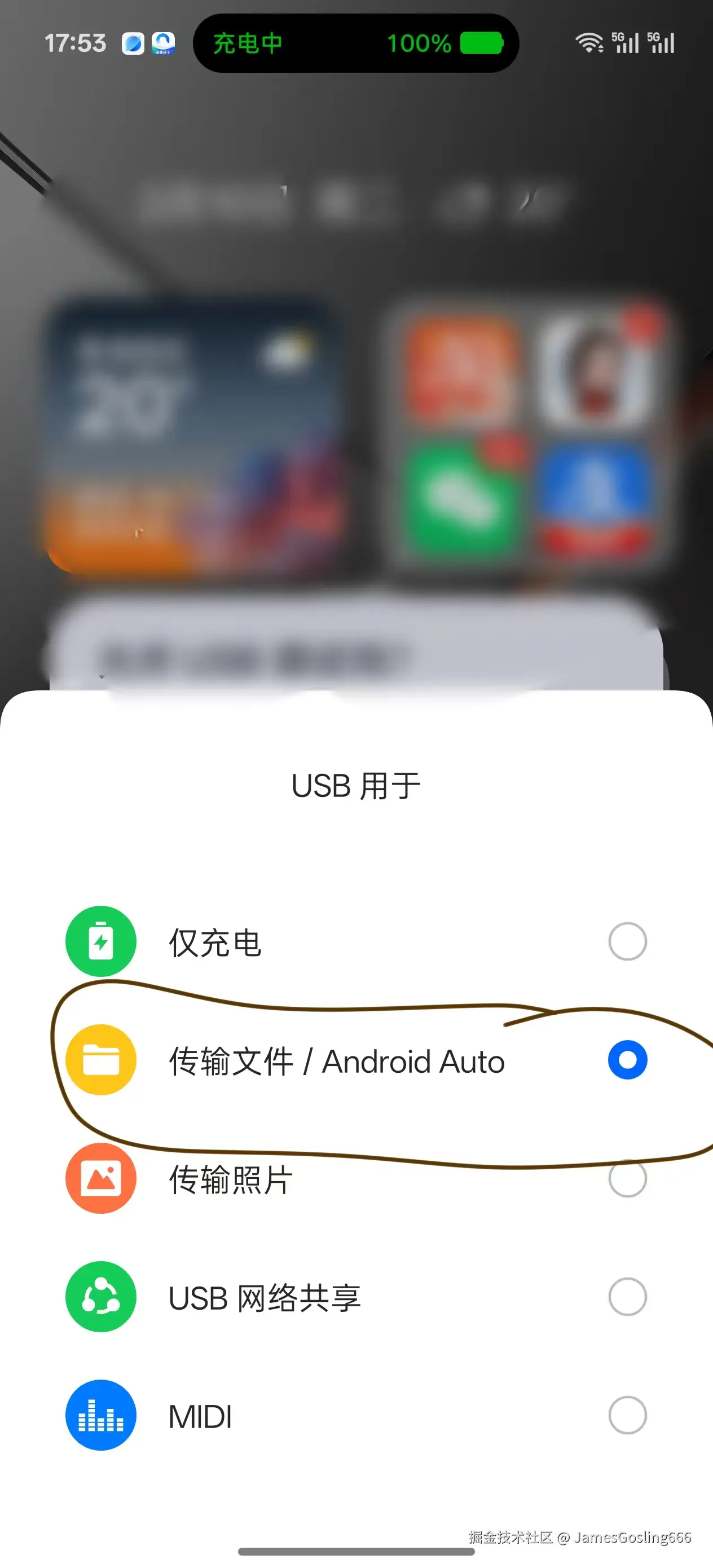This screenshot has width=713, height=1568.
Task: Enable USB 网络共享 tethering
Action: tap(627, 1297)
